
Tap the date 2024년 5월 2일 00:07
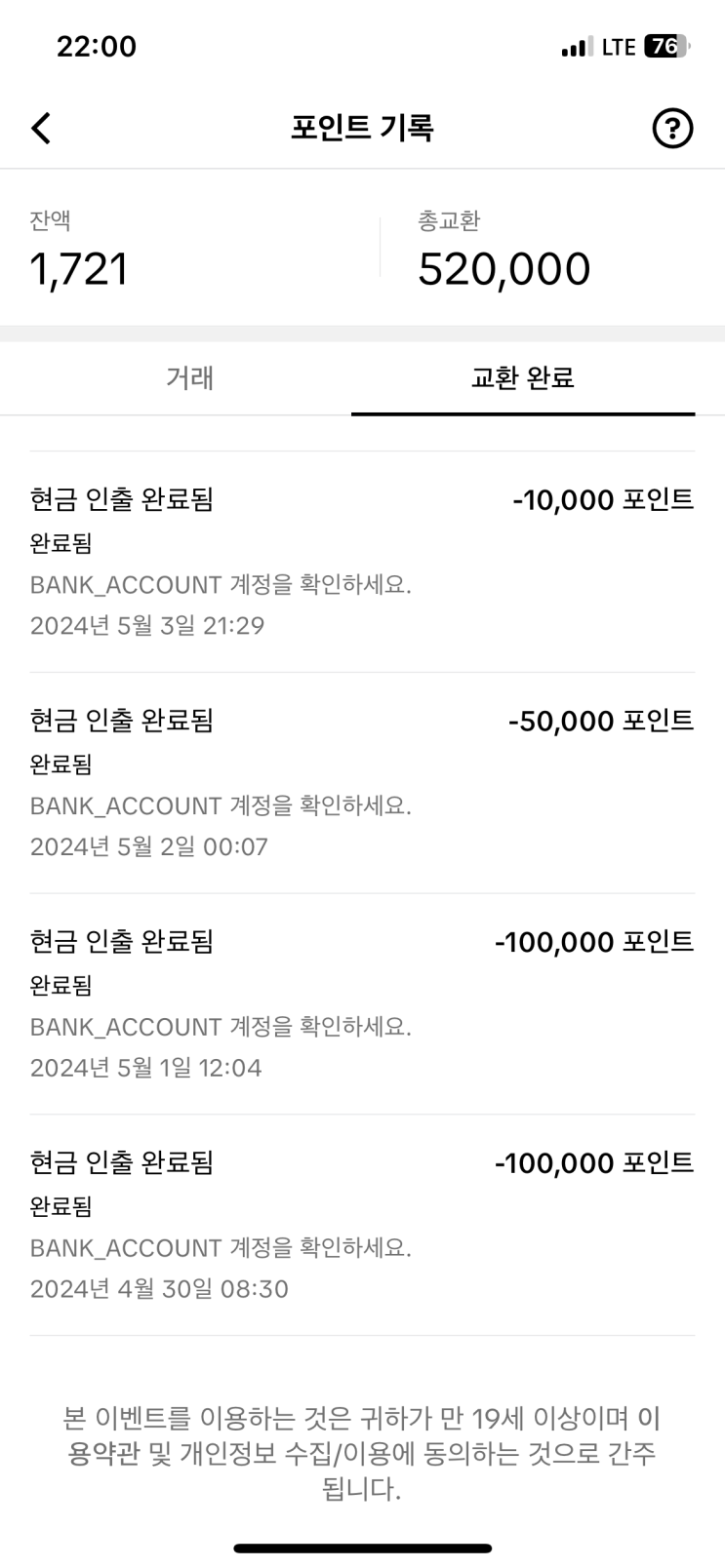[146, 846]
